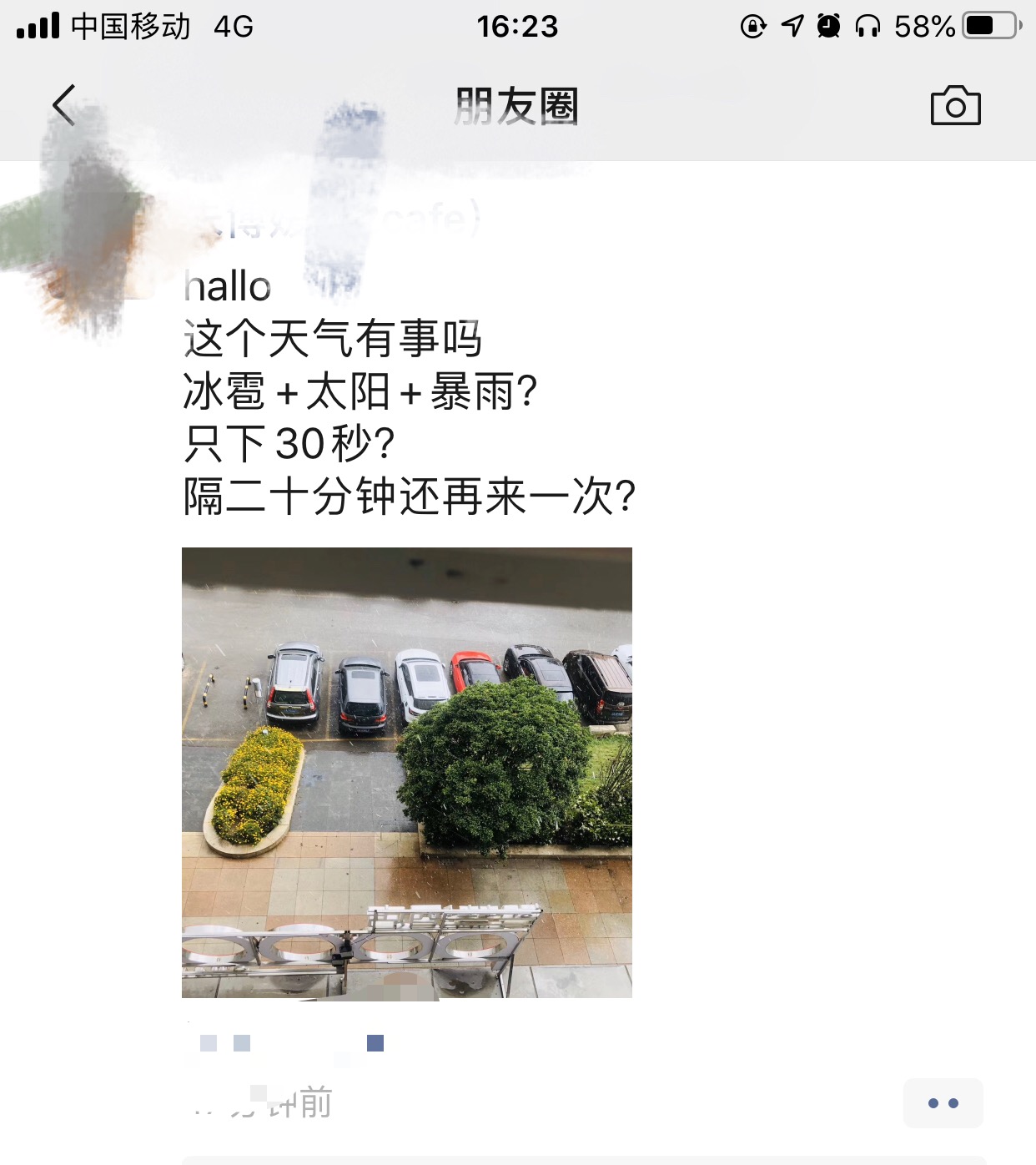
Task: Open the like and comment two-dot menu
Action: pyautogui.click(x=943, y=1102)
